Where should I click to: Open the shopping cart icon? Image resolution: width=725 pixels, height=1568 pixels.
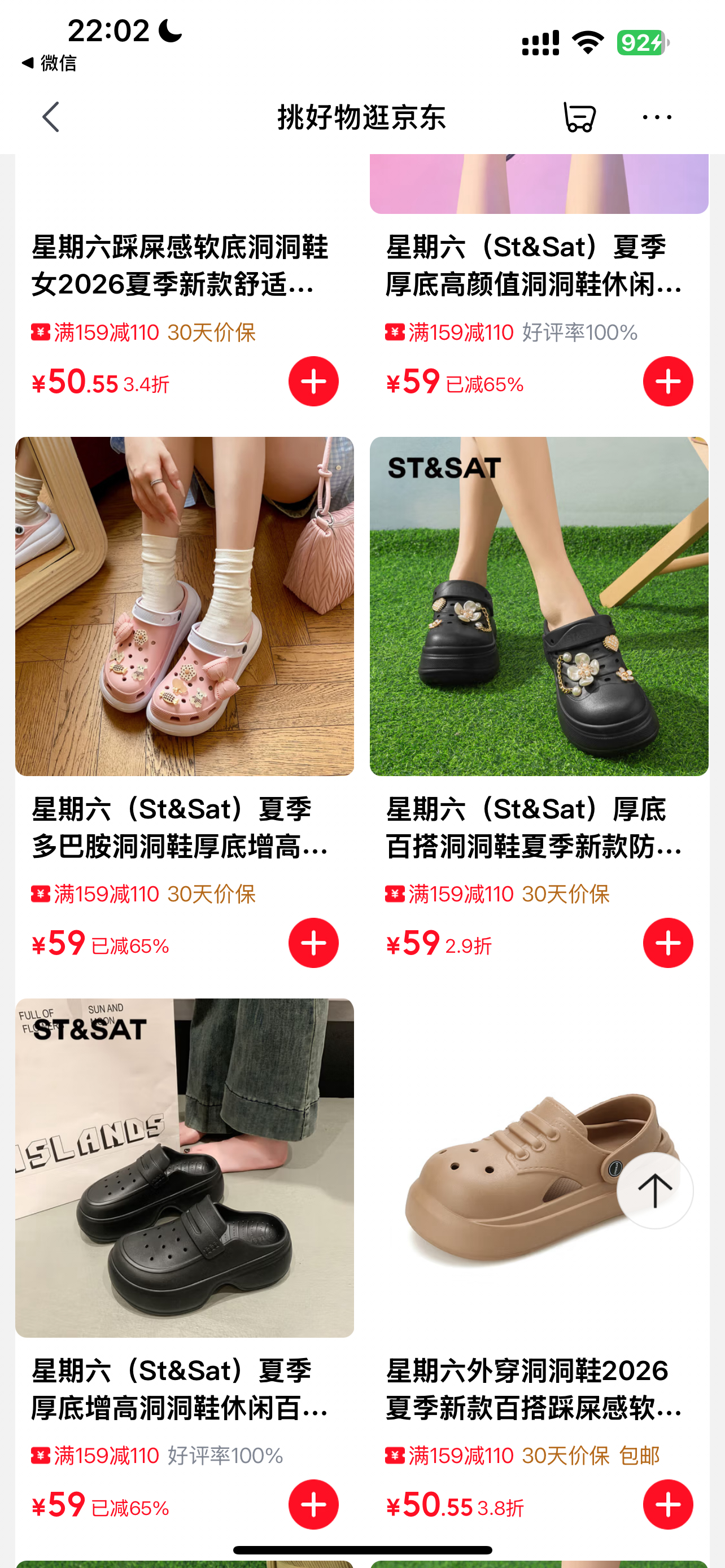pos(579,117)
